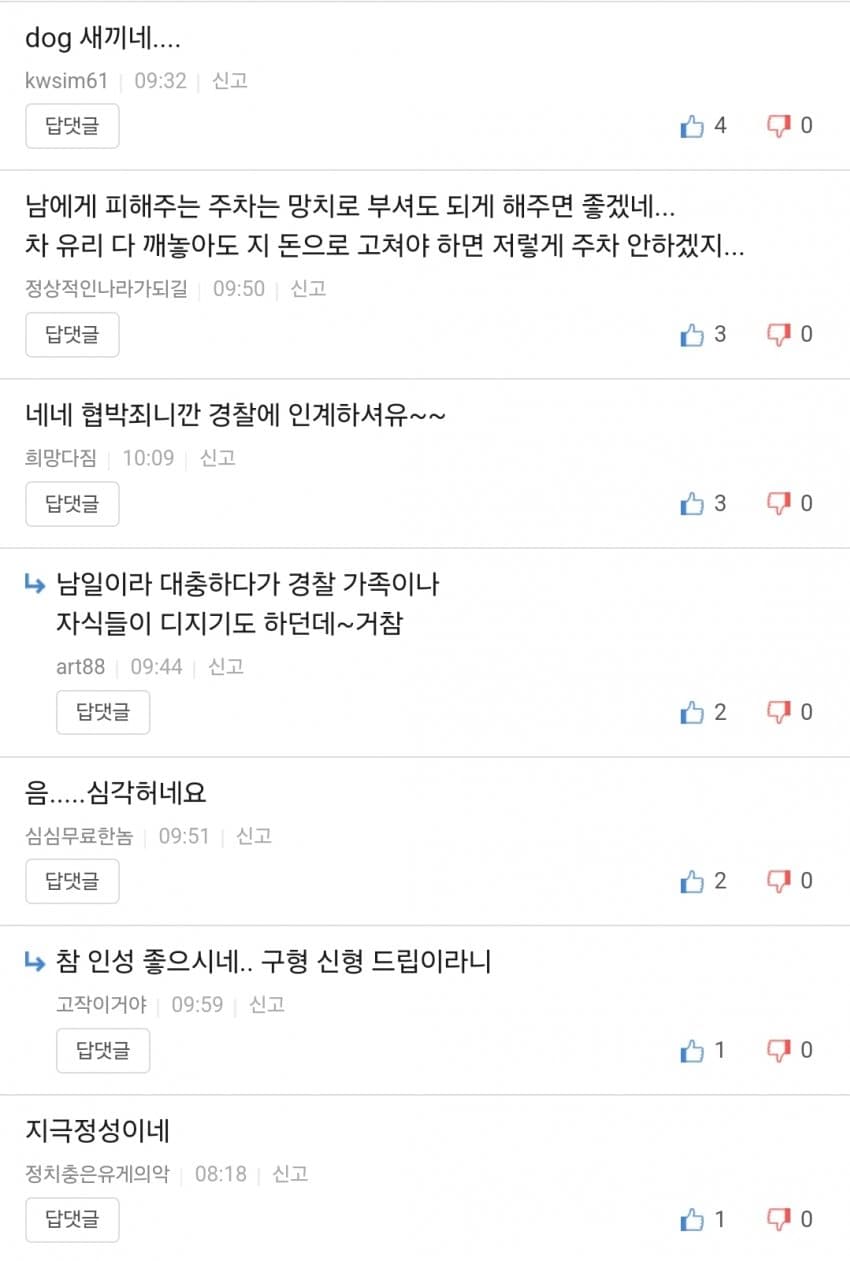Report art88's reply via 신고
Viewport: 850px width, 1261px height.
tap(226, 667)
